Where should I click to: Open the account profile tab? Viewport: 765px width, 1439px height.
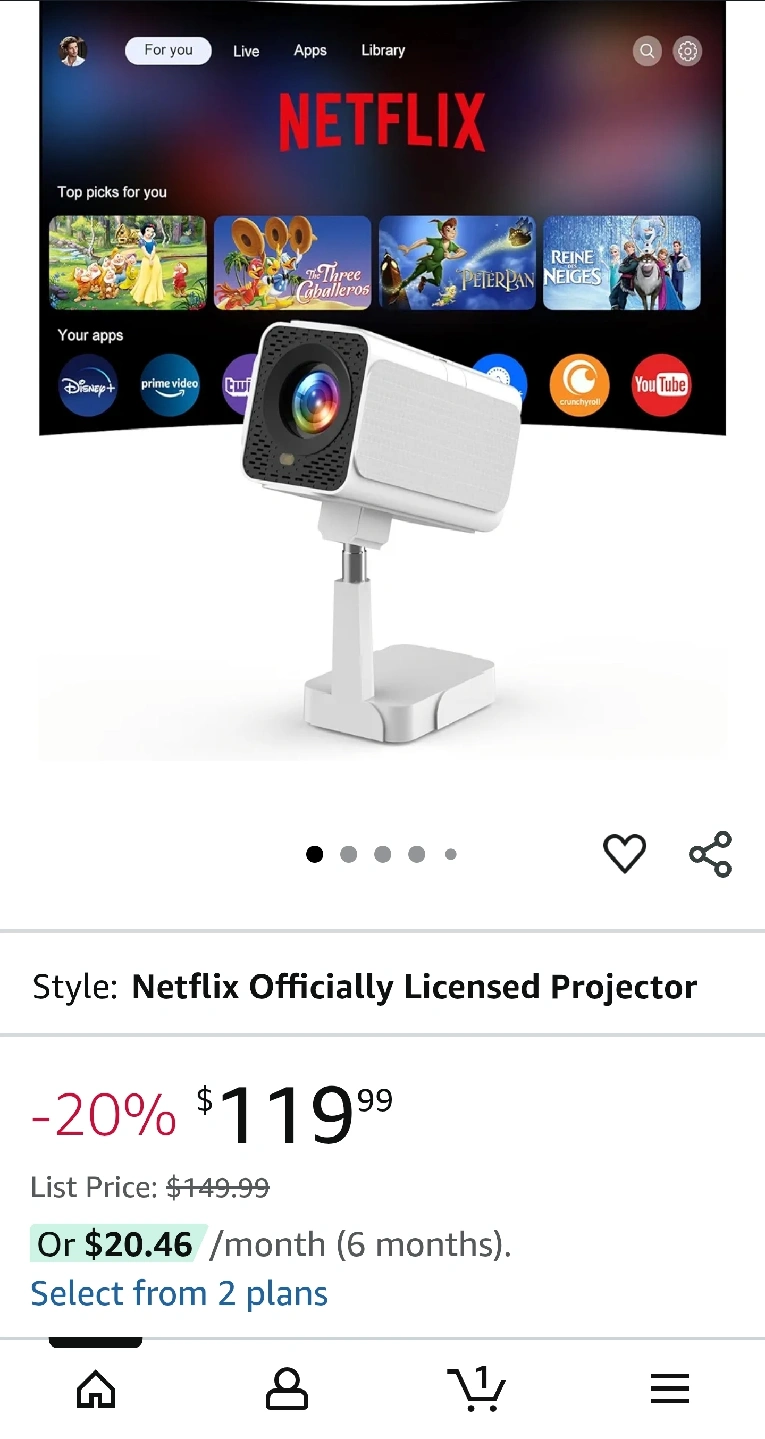click(x=287, y=1389)
